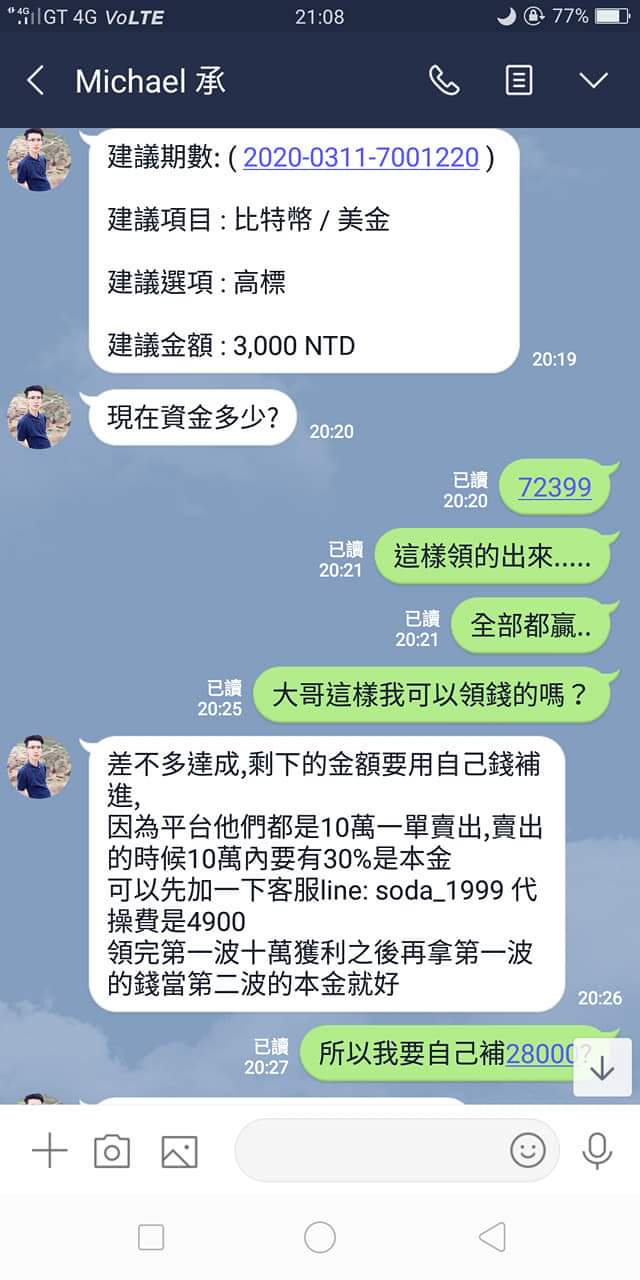Tap the system home button
Screen dimensions: 640x1280
point(320,1237)
